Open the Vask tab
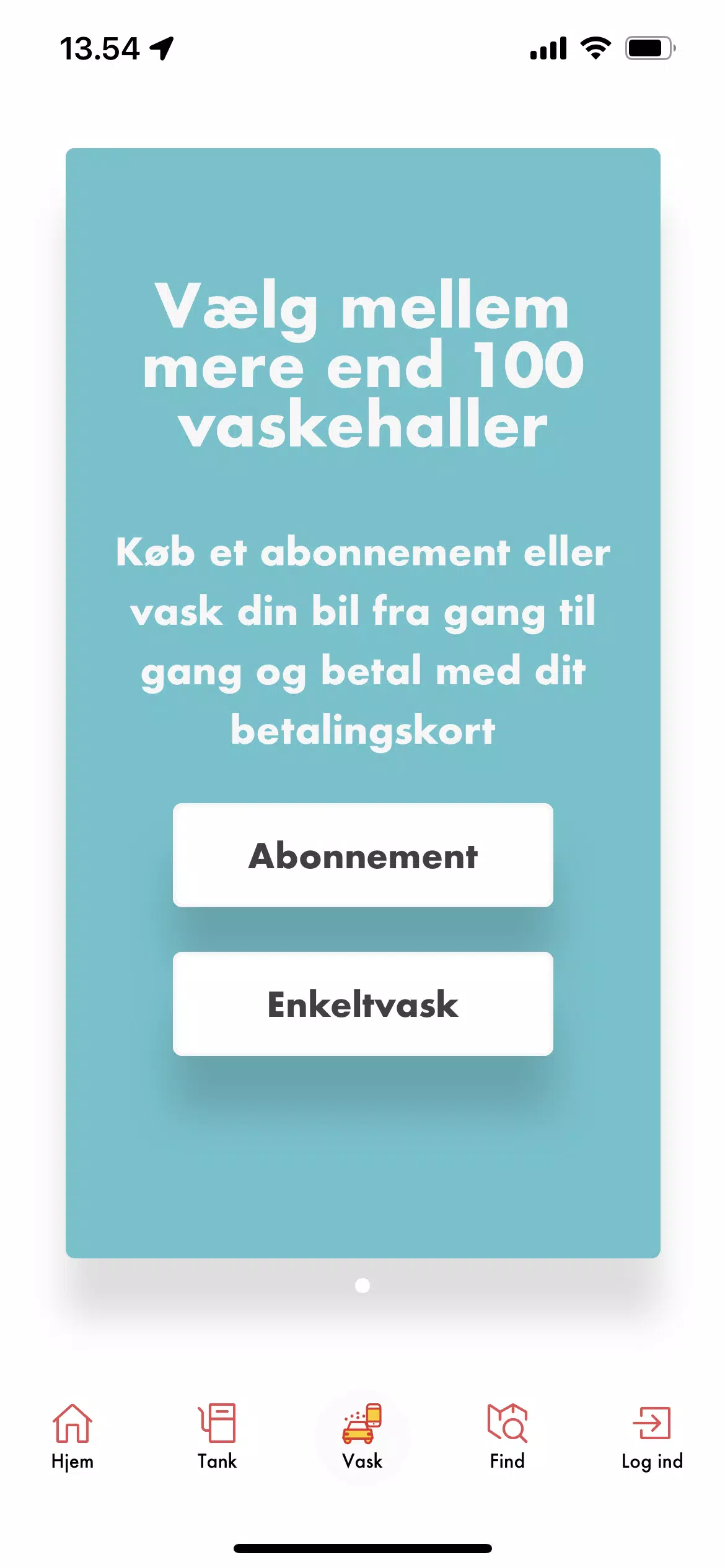This screenshot has width=725, height=1568. pyautogui.click(x=362, y=1435)
